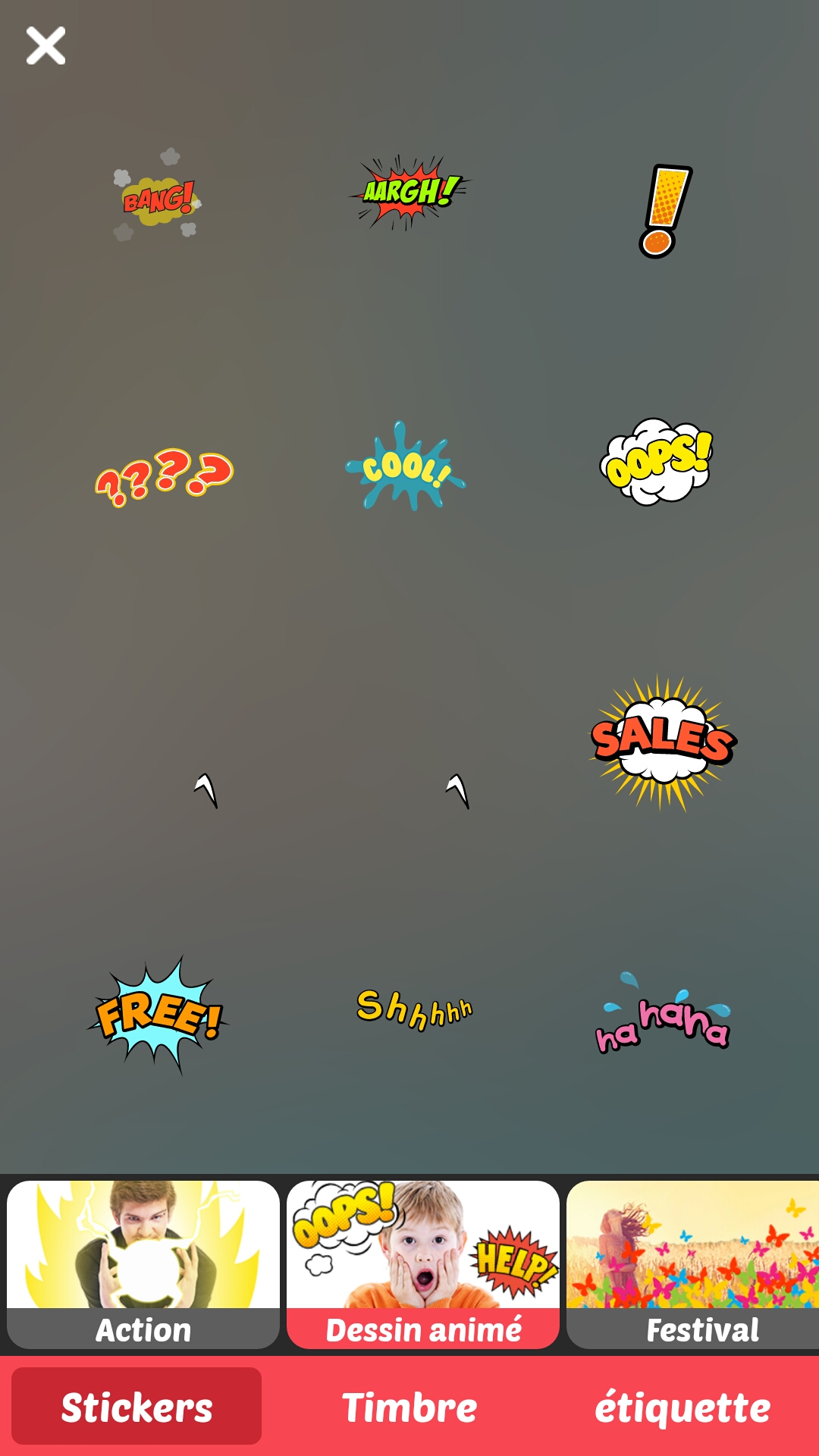Choose the Shhhhh sticker
The height and width of the screenshot is (1456, 819).
pos(414,1009)
